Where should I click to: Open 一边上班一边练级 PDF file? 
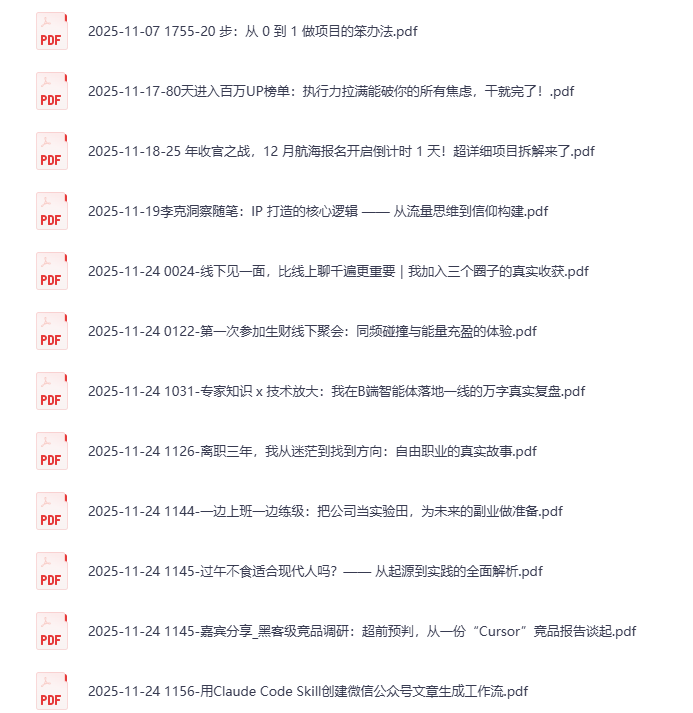325,511
